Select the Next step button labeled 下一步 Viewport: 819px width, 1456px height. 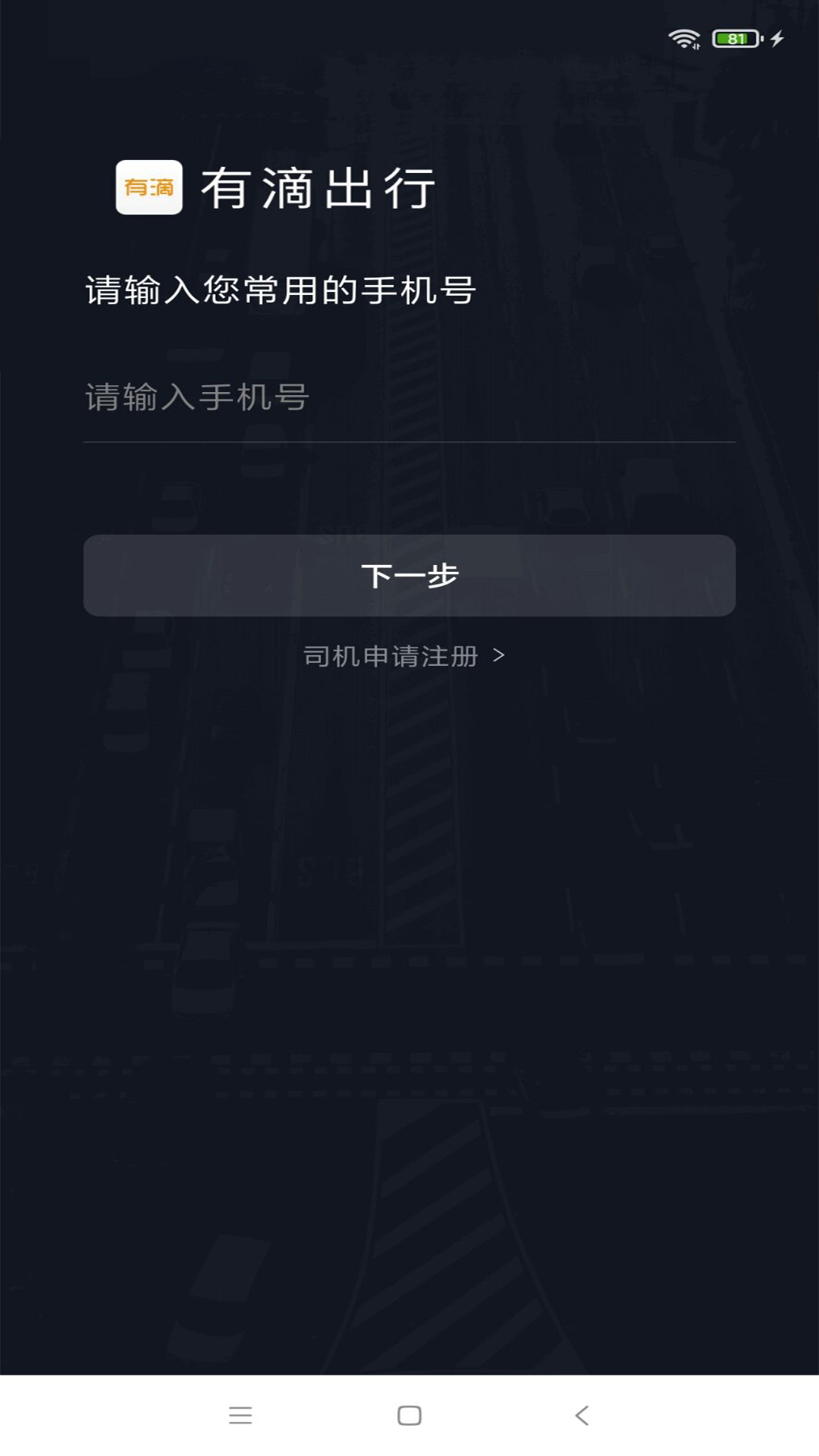[409, 576]
